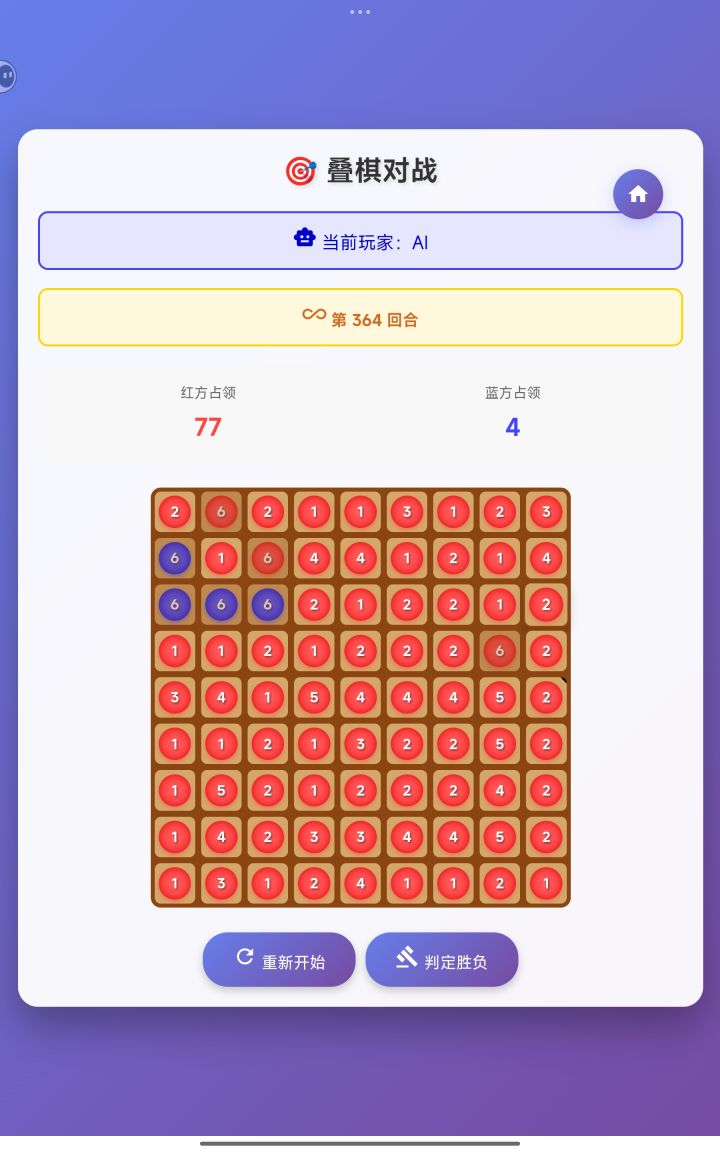Click the red 5 piece near the board center
The width and height of the screenshot is (720, 1152).
[313, 697]
